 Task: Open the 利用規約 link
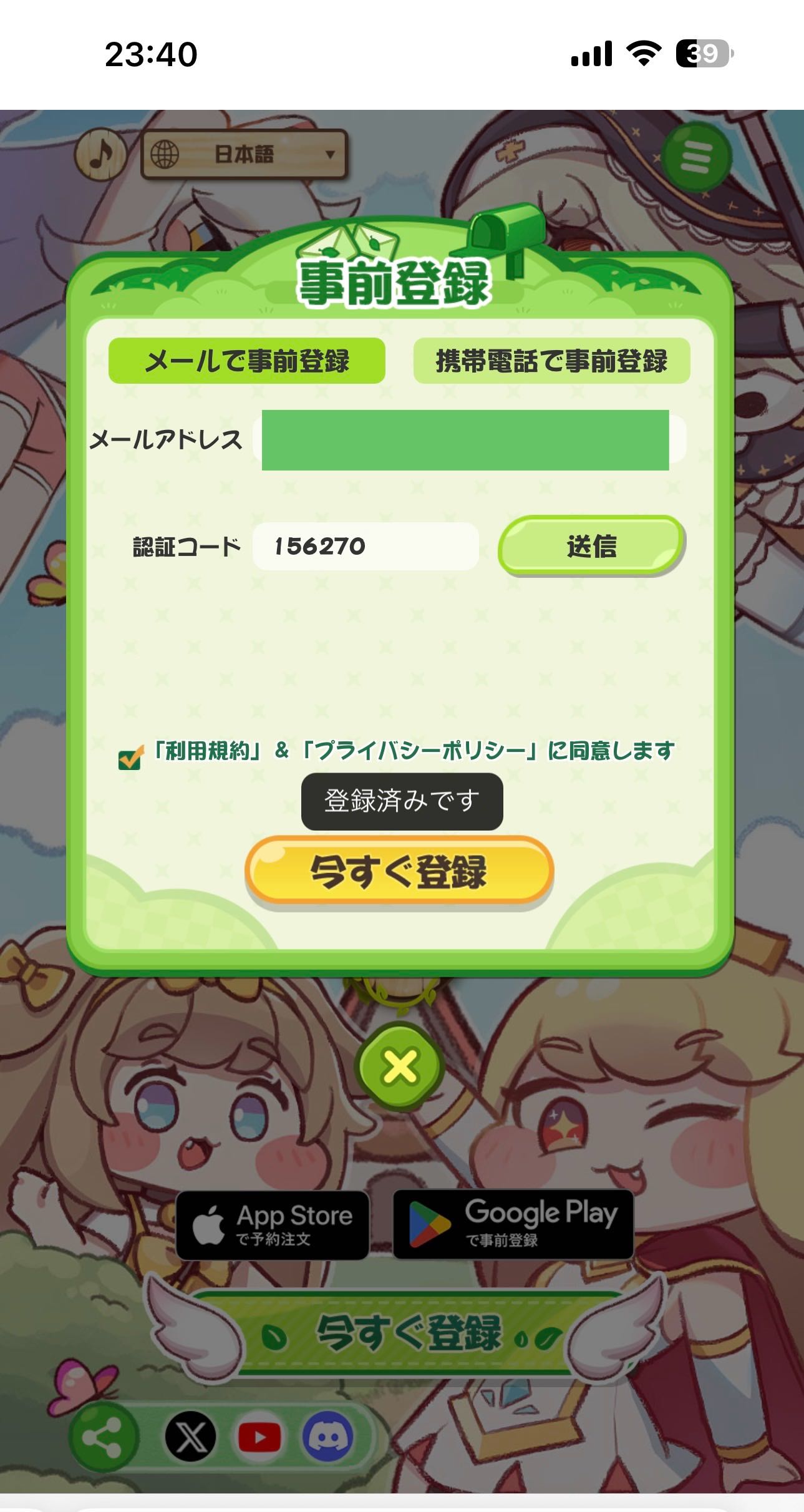(207, 750)
